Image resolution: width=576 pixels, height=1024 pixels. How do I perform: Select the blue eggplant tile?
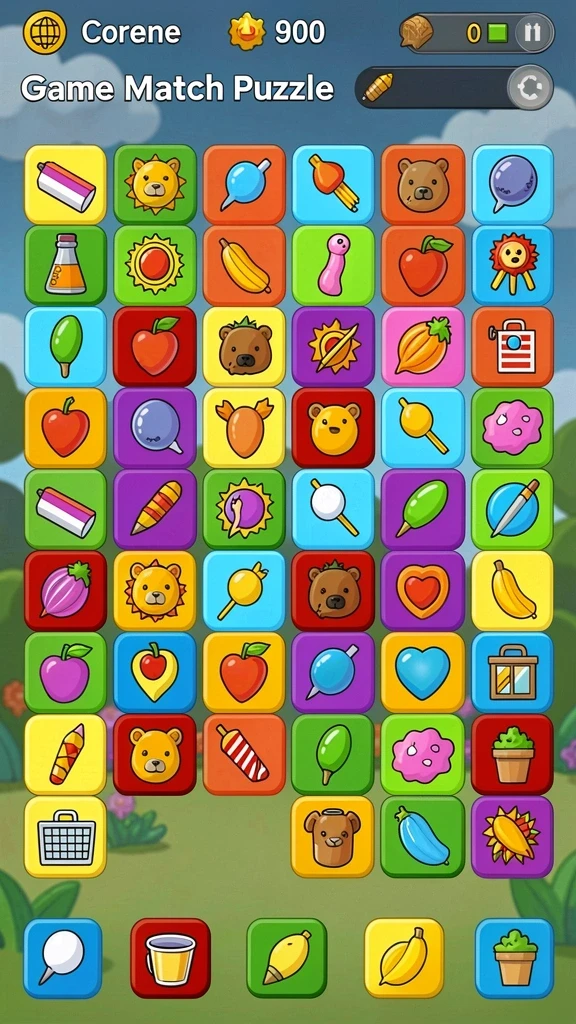click(423, 837)
